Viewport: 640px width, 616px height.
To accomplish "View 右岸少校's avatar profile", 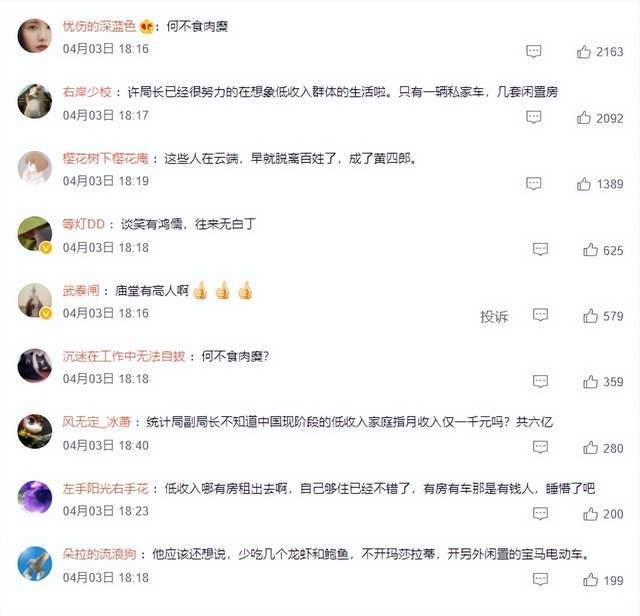I will 35,101.
